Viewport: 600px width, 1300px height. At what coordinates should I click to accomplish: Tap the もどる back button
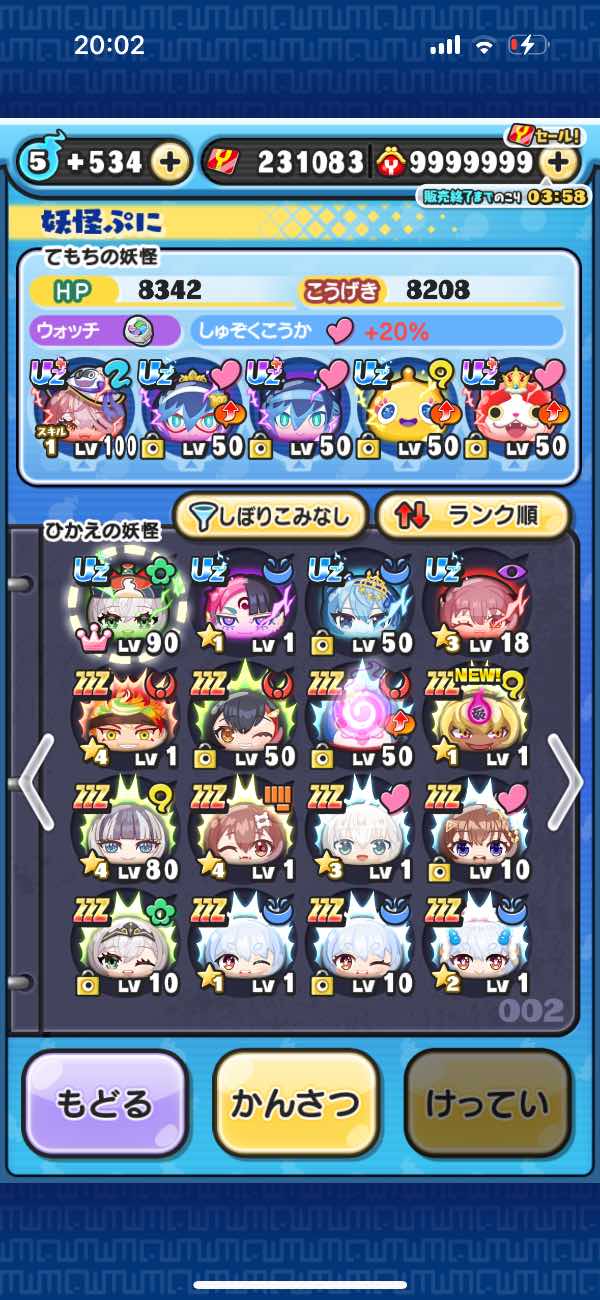[x=104, y=1104]
